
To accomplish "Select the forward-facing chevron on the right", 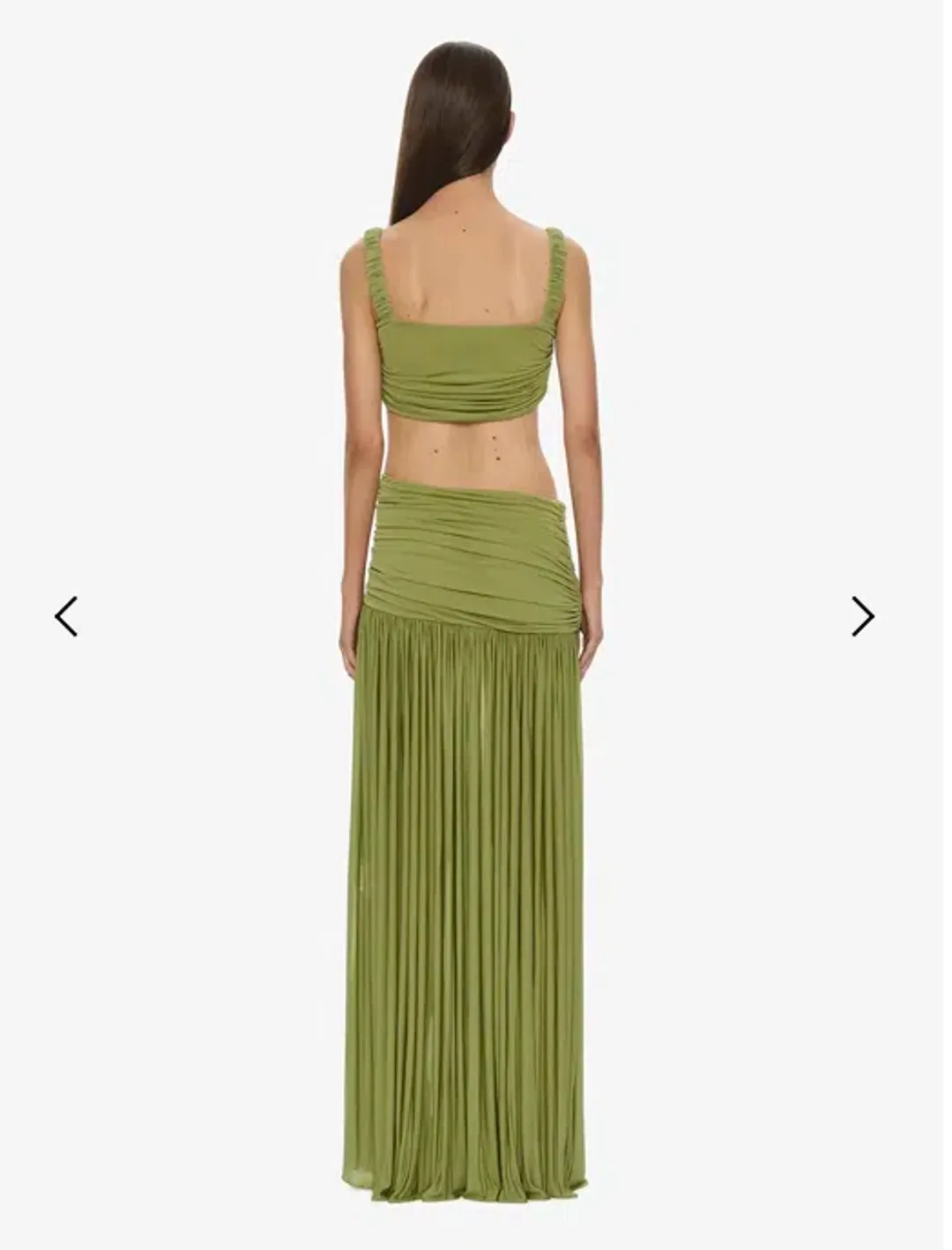I will pyautogui.click(x=862, y=617).
